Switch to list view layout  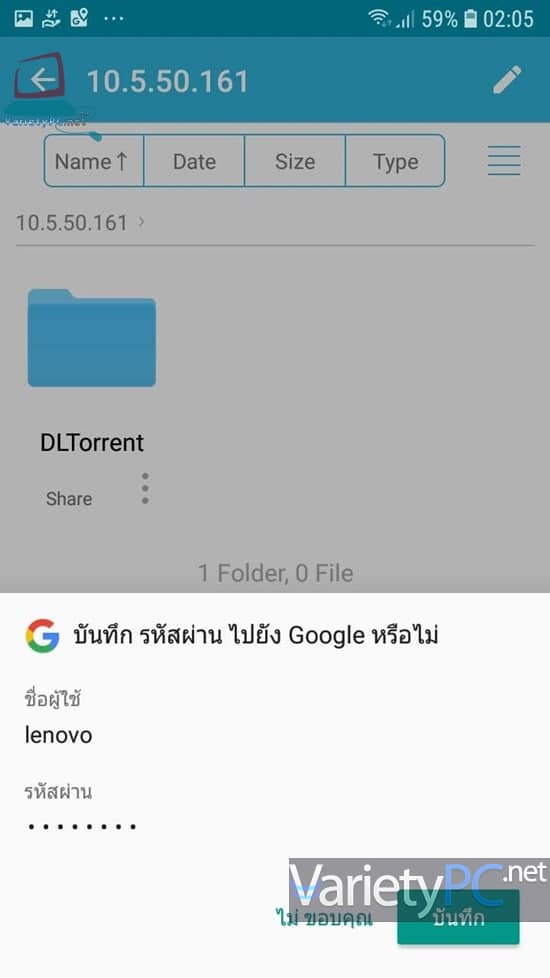504,161
